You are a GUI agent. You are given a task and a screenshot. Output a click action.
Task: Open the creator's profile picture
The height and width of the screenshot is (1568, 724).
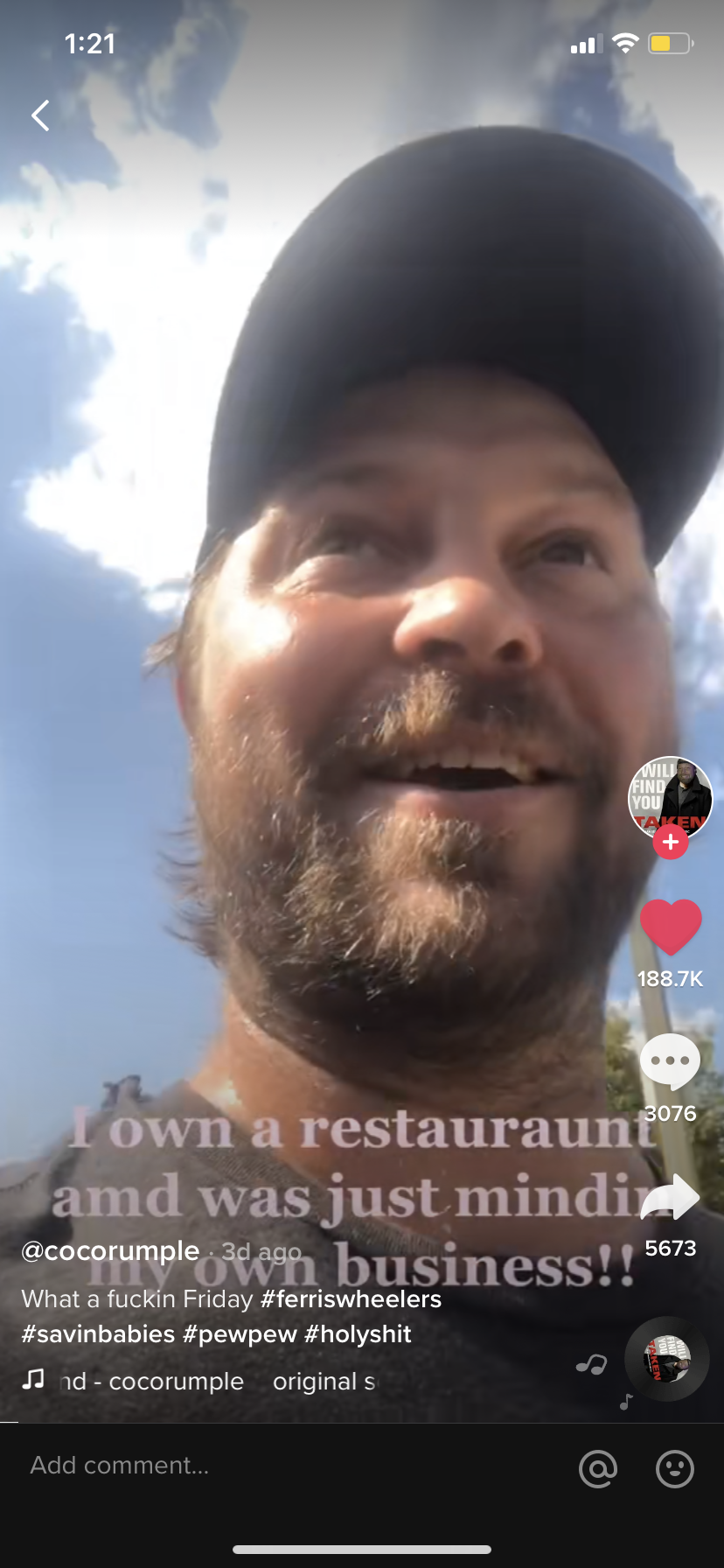point(671,797)
